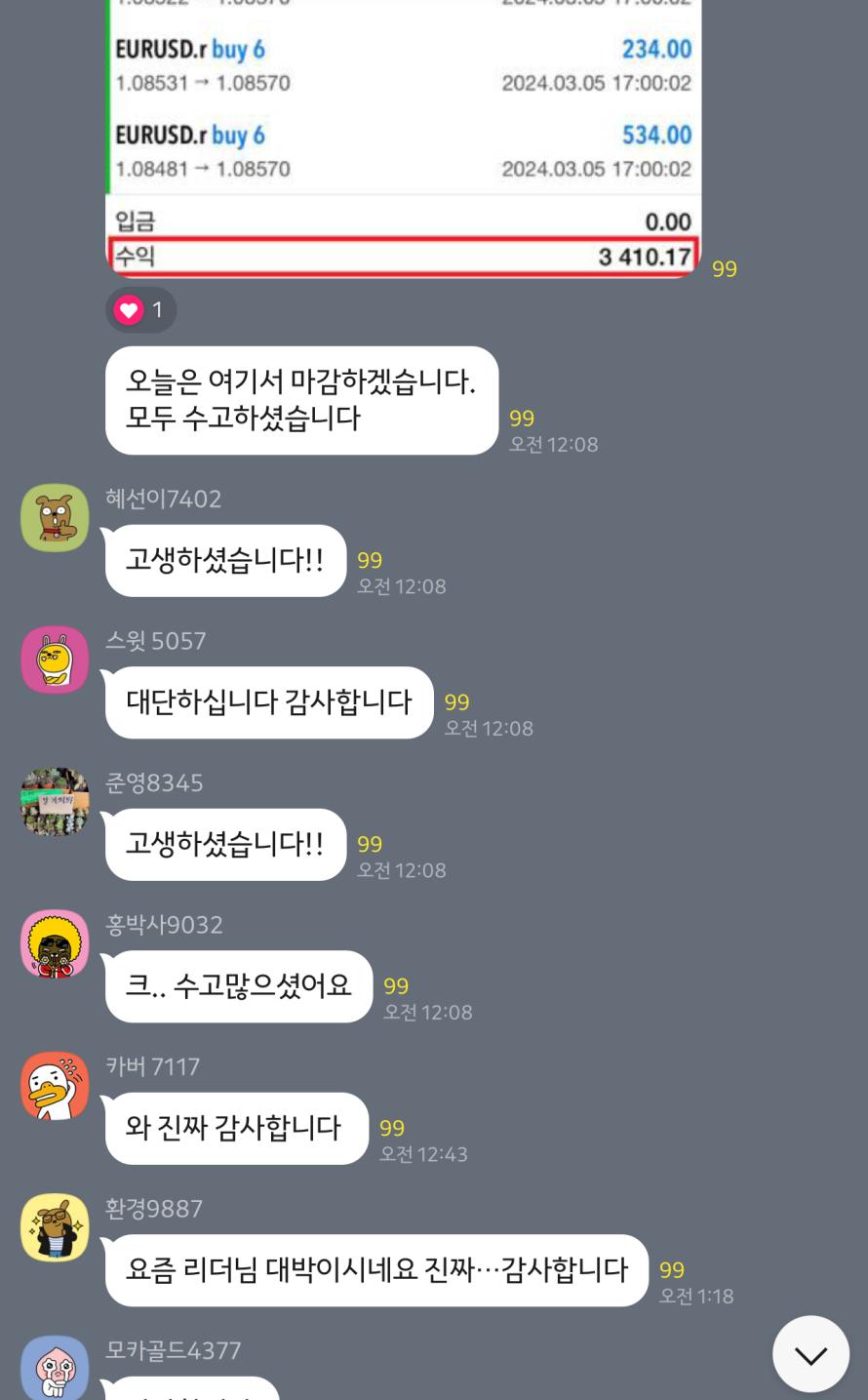The image size is (868, 1400).
Task: Open profile picture of 스윗 5057
Action: pyautogui.click(x=55, y=660)
